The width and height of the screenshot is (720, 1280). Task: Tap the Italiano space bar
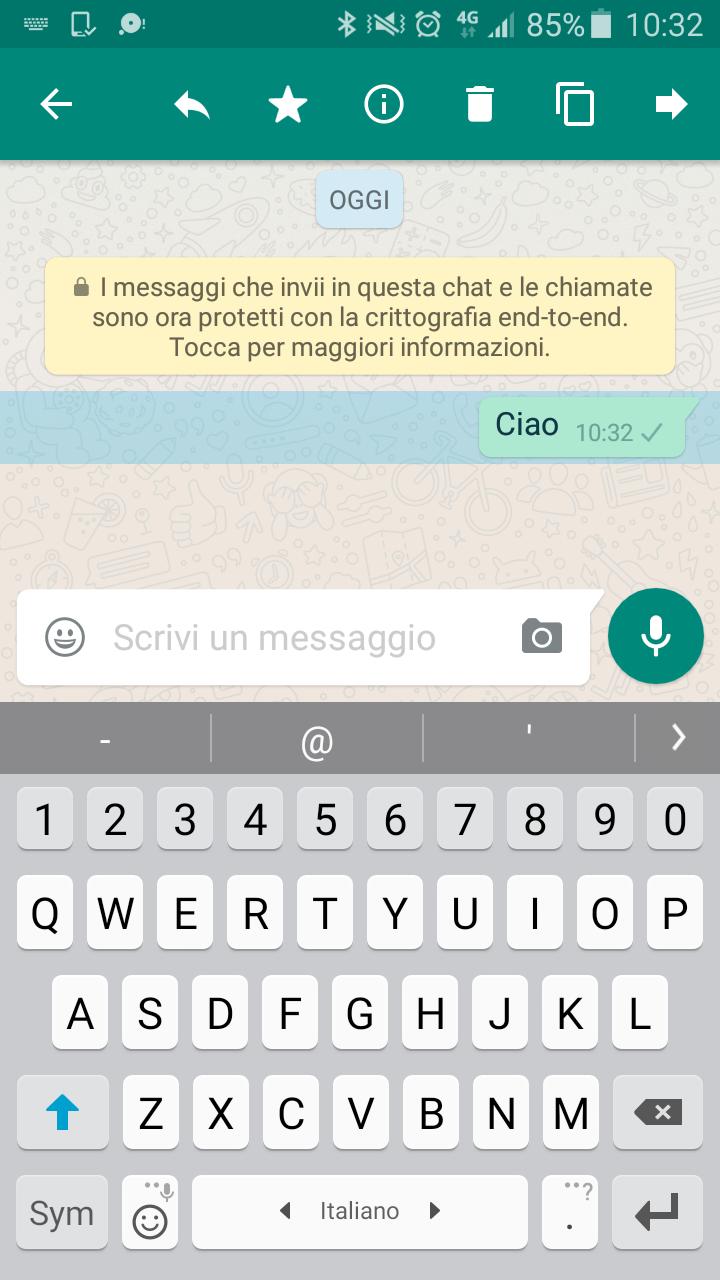click(360, 1212)
